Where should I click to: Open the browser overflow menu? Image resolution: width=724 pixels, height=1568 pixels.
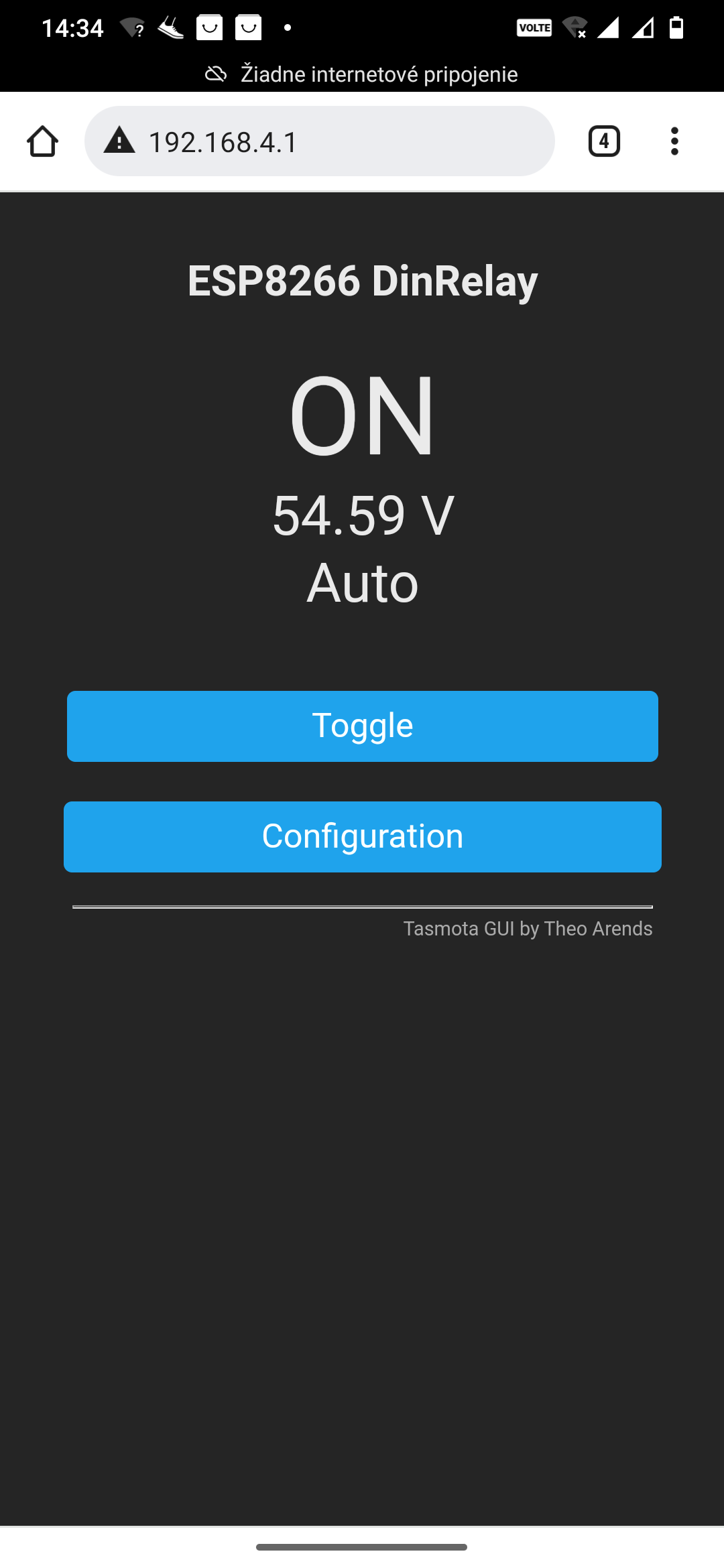(674, 141)
